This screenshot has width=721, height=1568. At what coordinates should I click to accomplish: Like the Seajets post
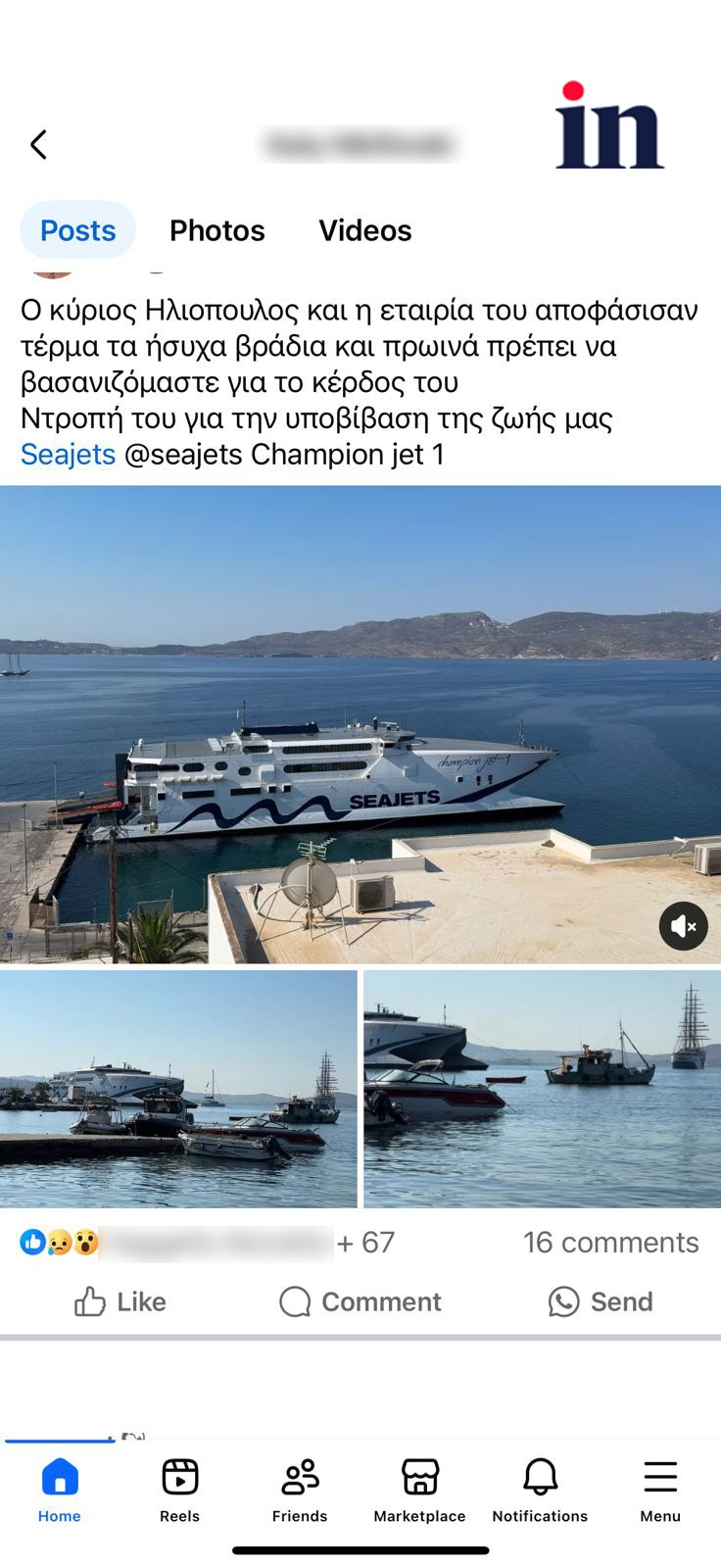[120, 1301]
